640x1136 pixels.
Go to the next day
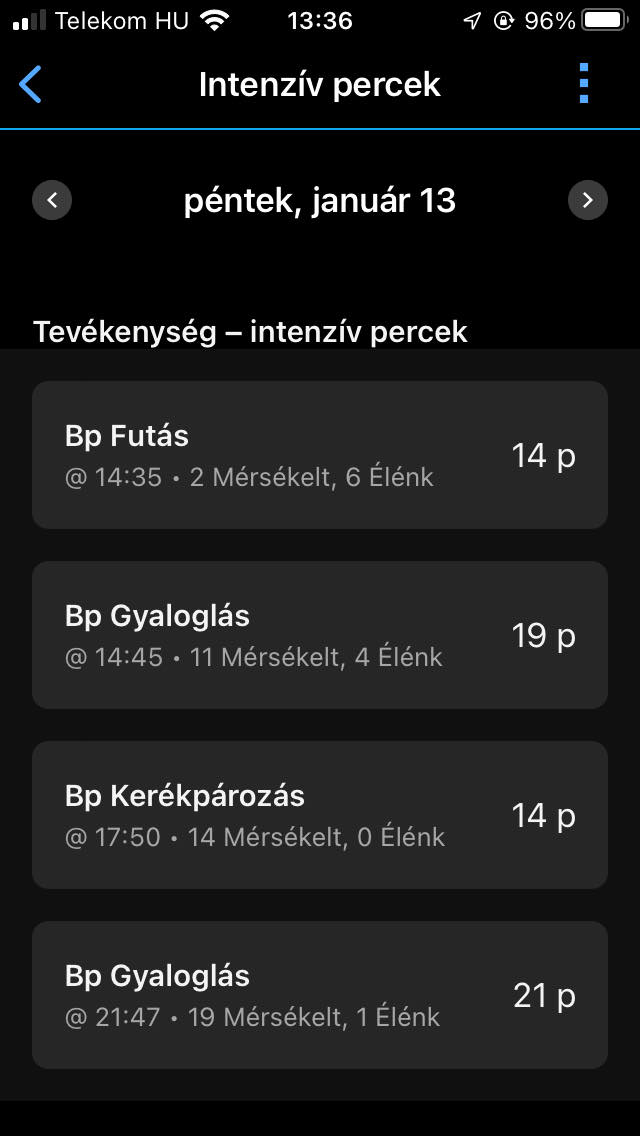[587, 201]
